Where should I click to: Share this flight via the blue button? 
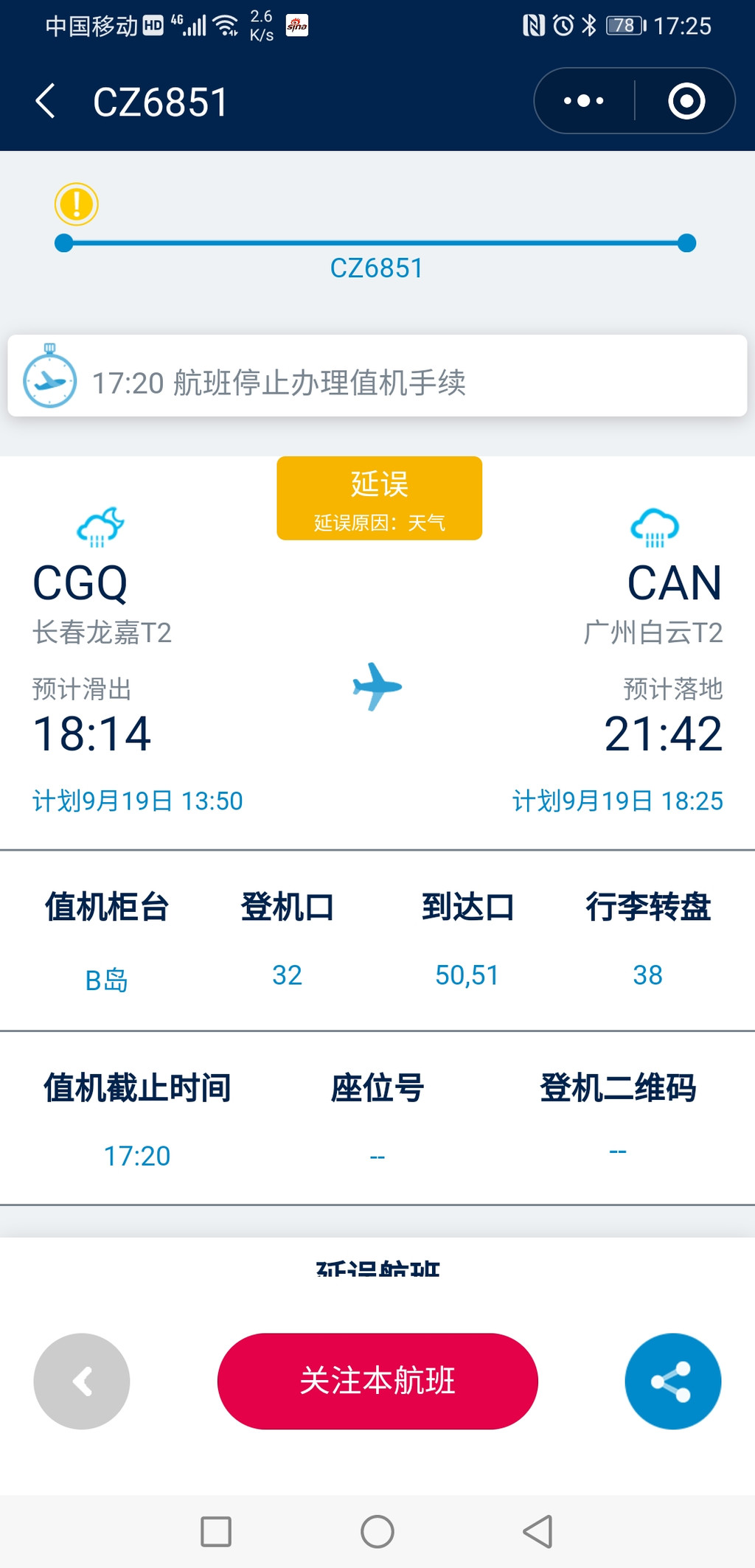click(672, 1380)
